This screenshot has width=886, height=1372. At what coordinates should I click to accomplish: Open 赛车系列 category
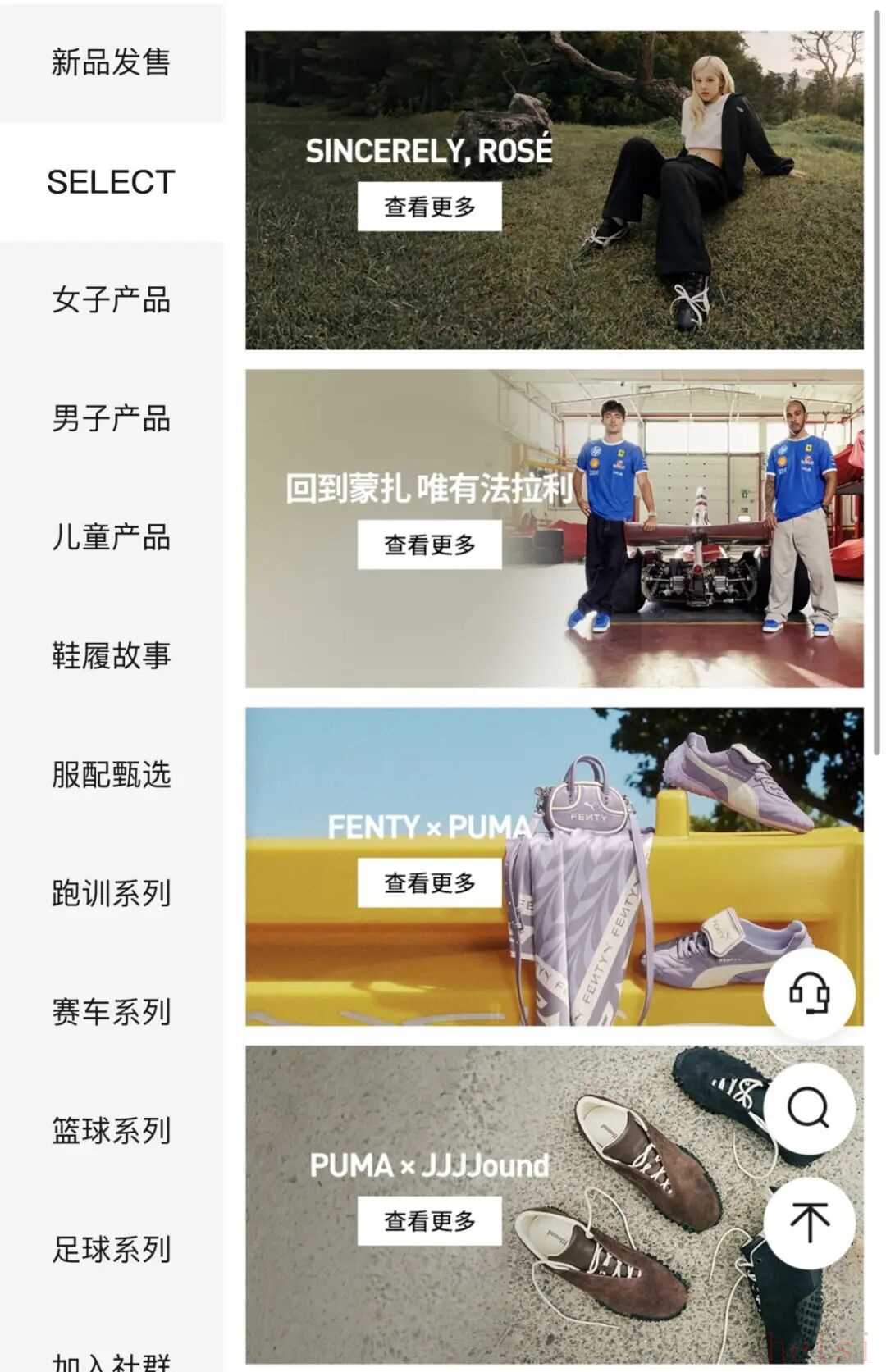point(111,1012)
